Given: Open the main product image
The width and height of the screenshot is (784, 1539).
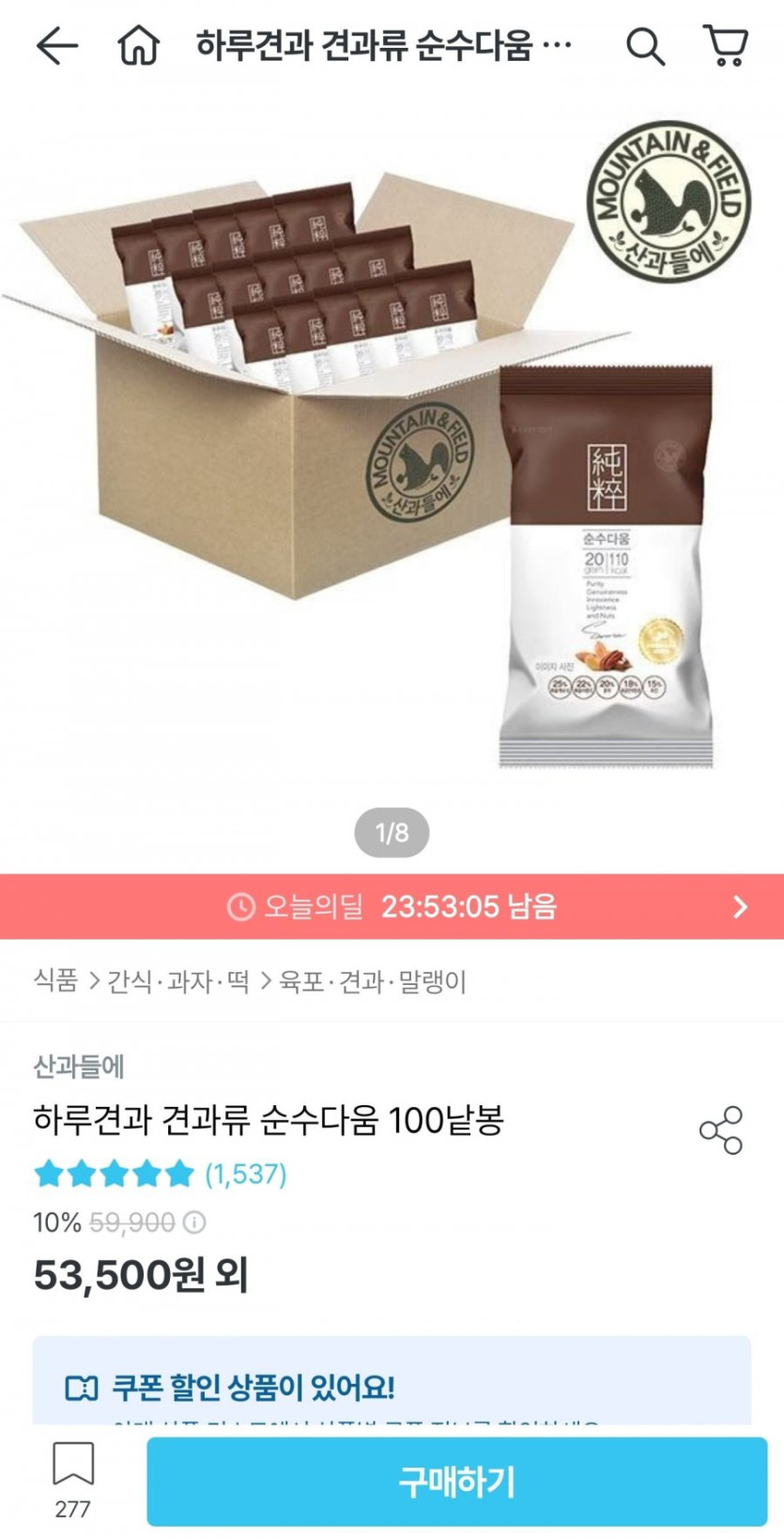Looking at the screenshot, I should tap(392, 451).
